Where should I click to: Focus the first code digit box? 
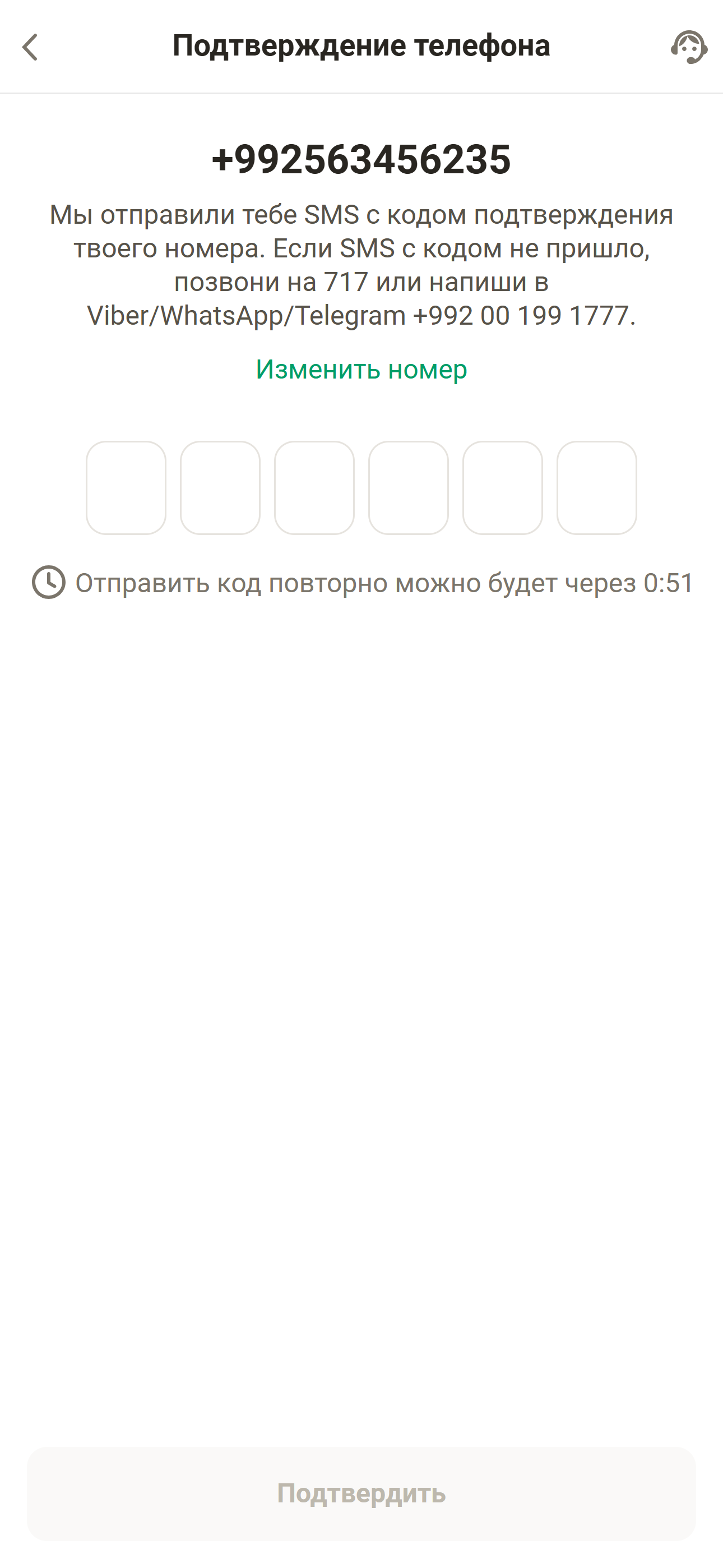[x=126, y=488]
